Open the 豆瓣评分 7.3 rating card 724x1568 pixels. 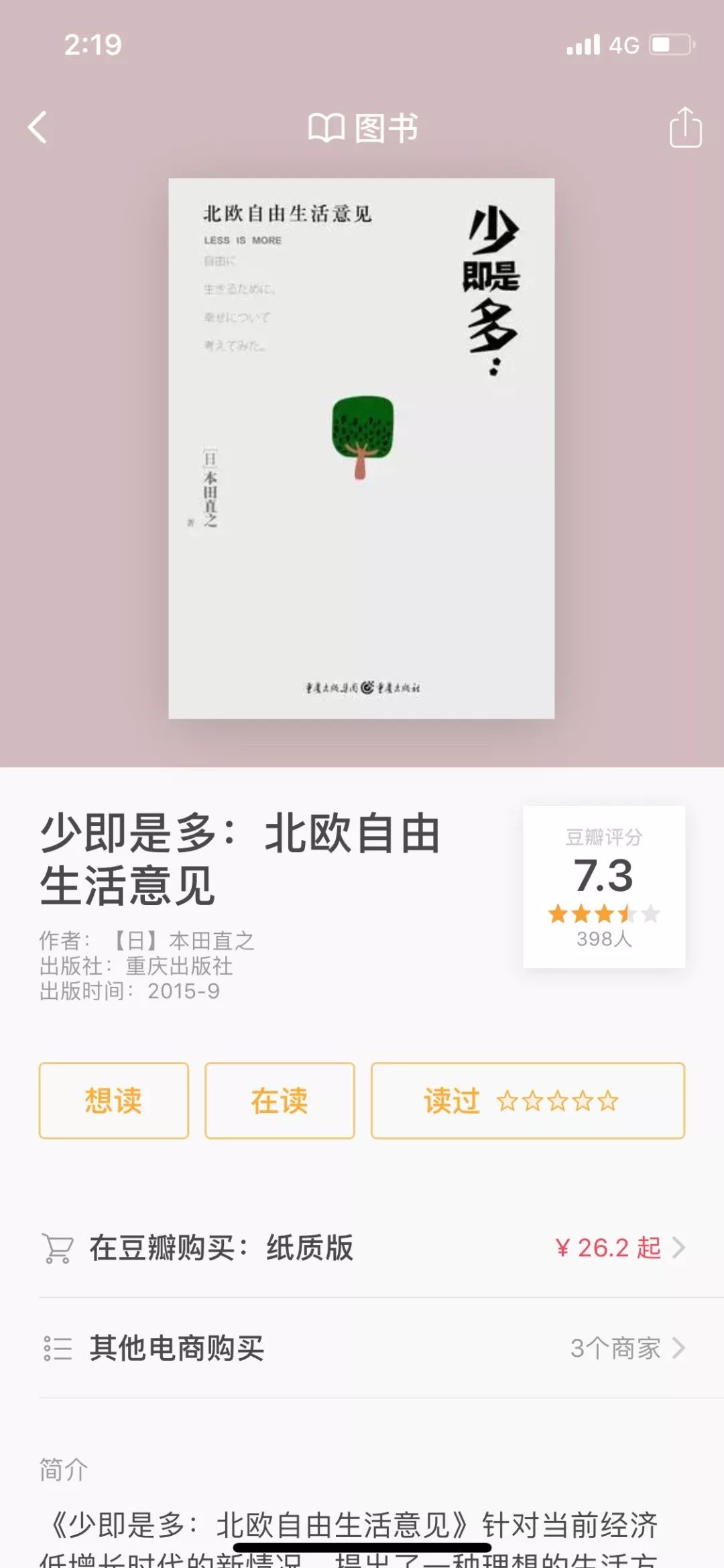[x=604, y=886]
